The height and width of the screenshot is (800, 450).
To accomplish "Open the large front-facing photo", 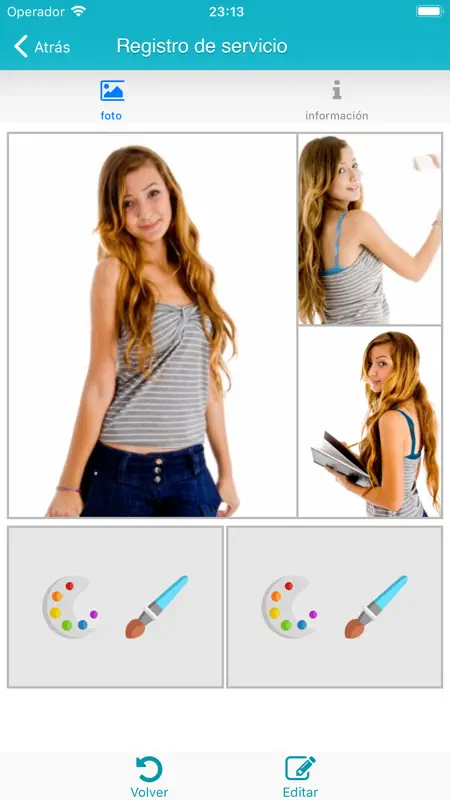I will point(152,325).
